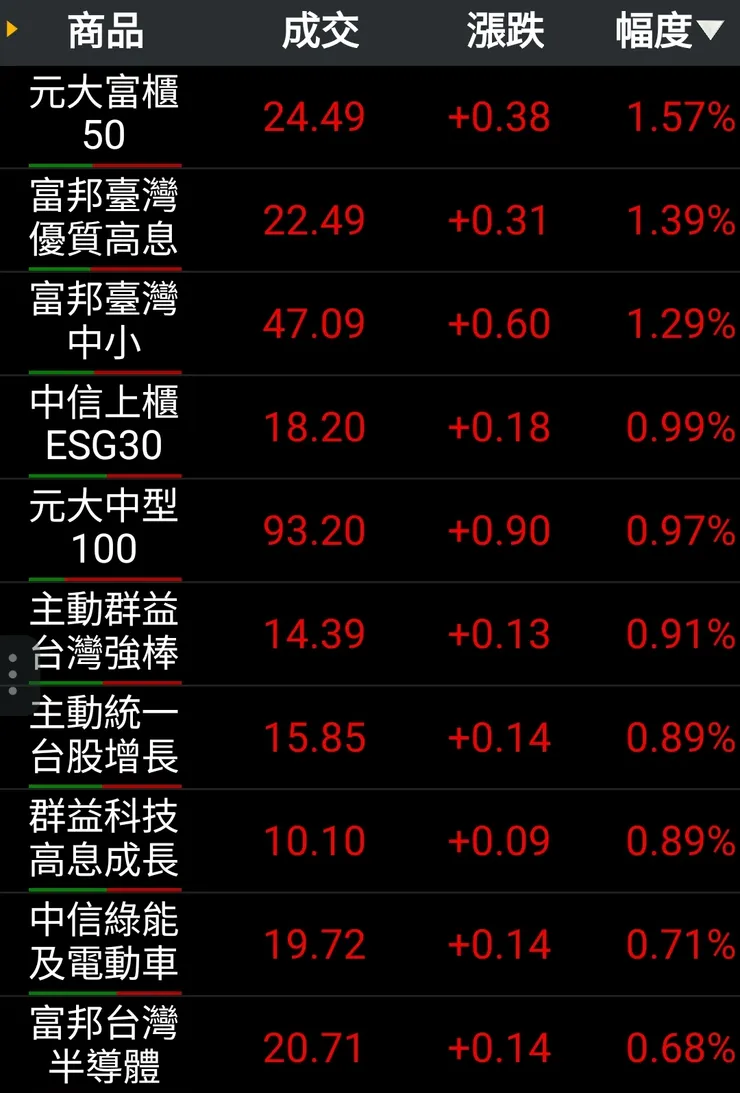
Task: Sort the list by the 成交 column
Action: pyautogui.click(x=322, y=31)
